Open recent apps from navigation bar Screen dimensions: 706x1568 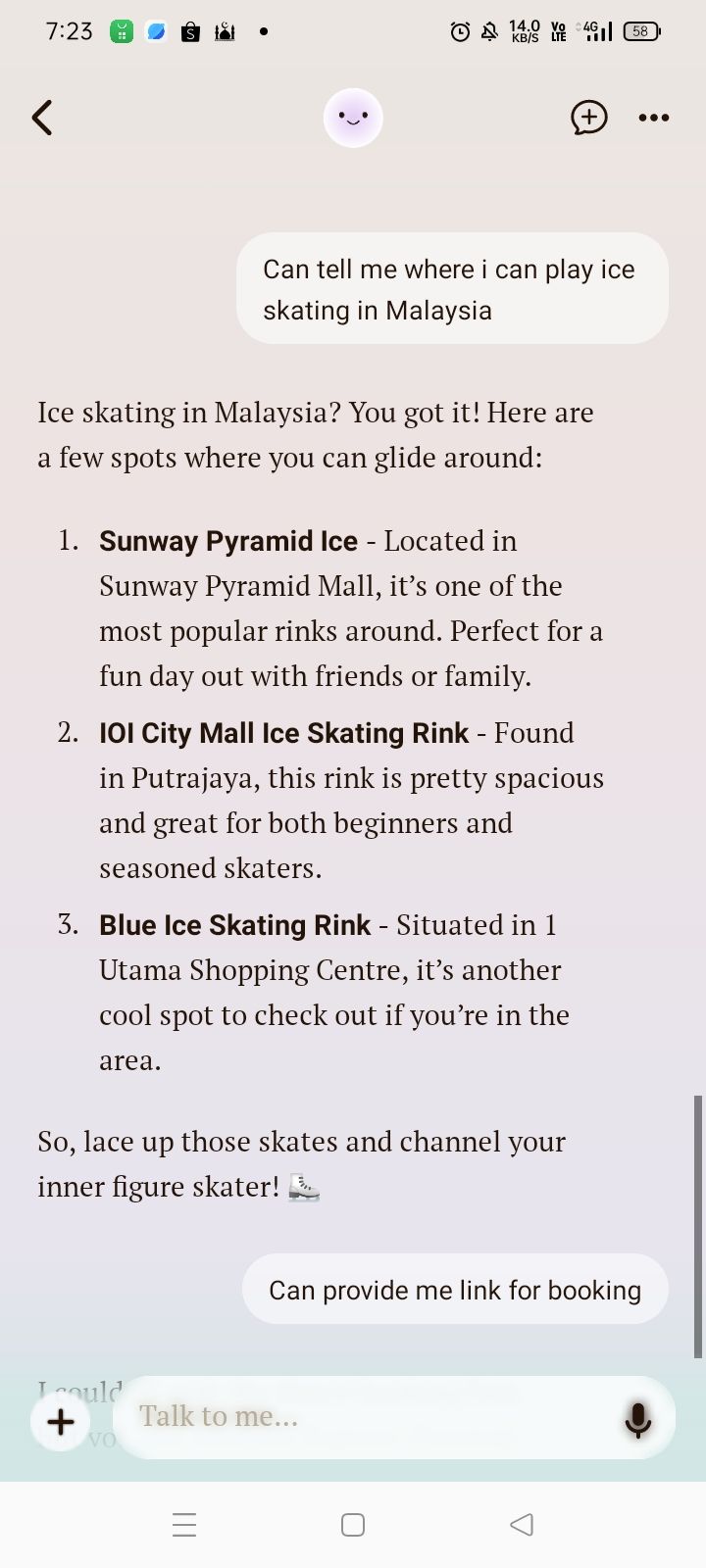click(x=184, y=1525)
